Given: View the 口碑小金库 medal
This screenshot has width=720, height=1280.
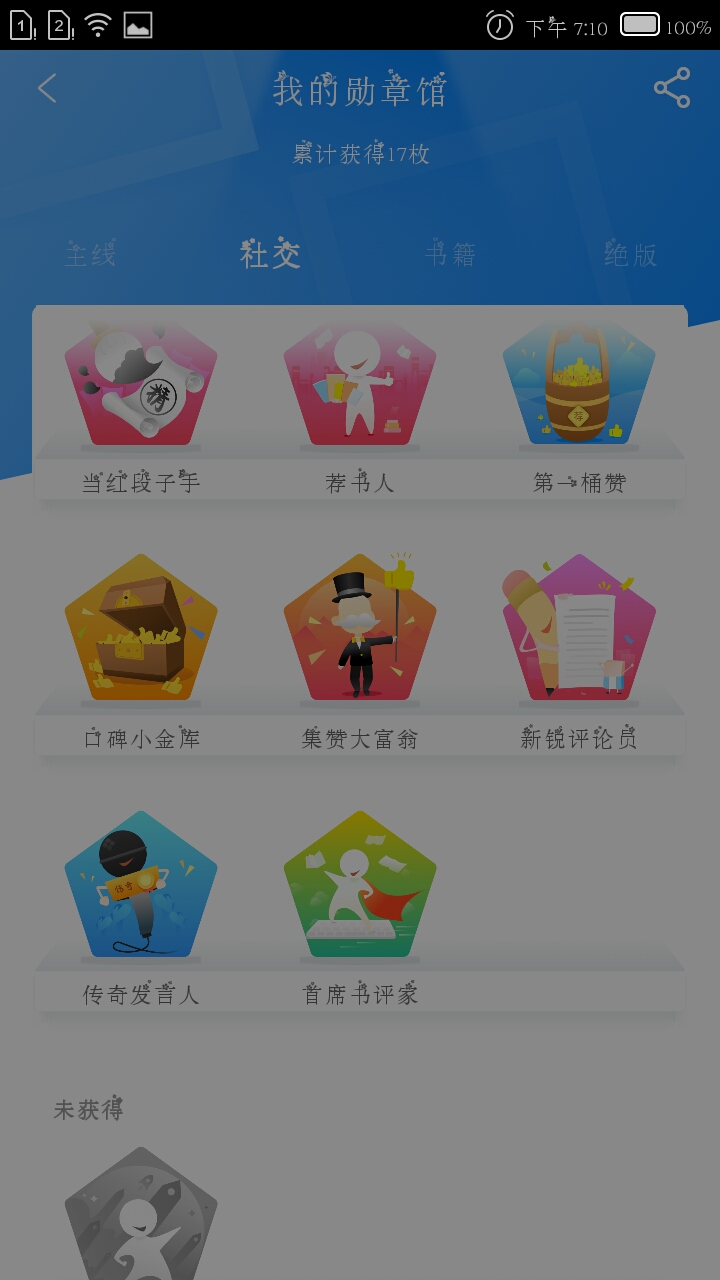Looking at the screenshot, I should coord(141,628).
